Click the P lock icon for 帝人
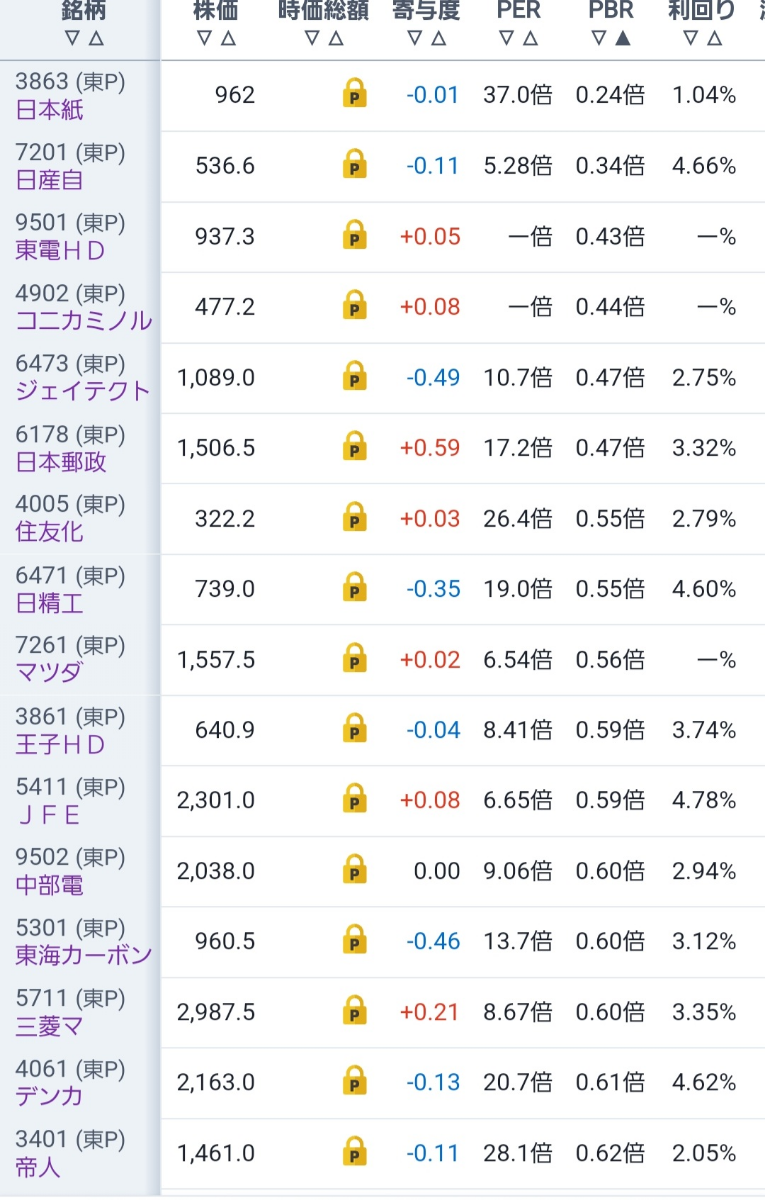This screenshot has height=1200, width=765. tap(354, 1153)
